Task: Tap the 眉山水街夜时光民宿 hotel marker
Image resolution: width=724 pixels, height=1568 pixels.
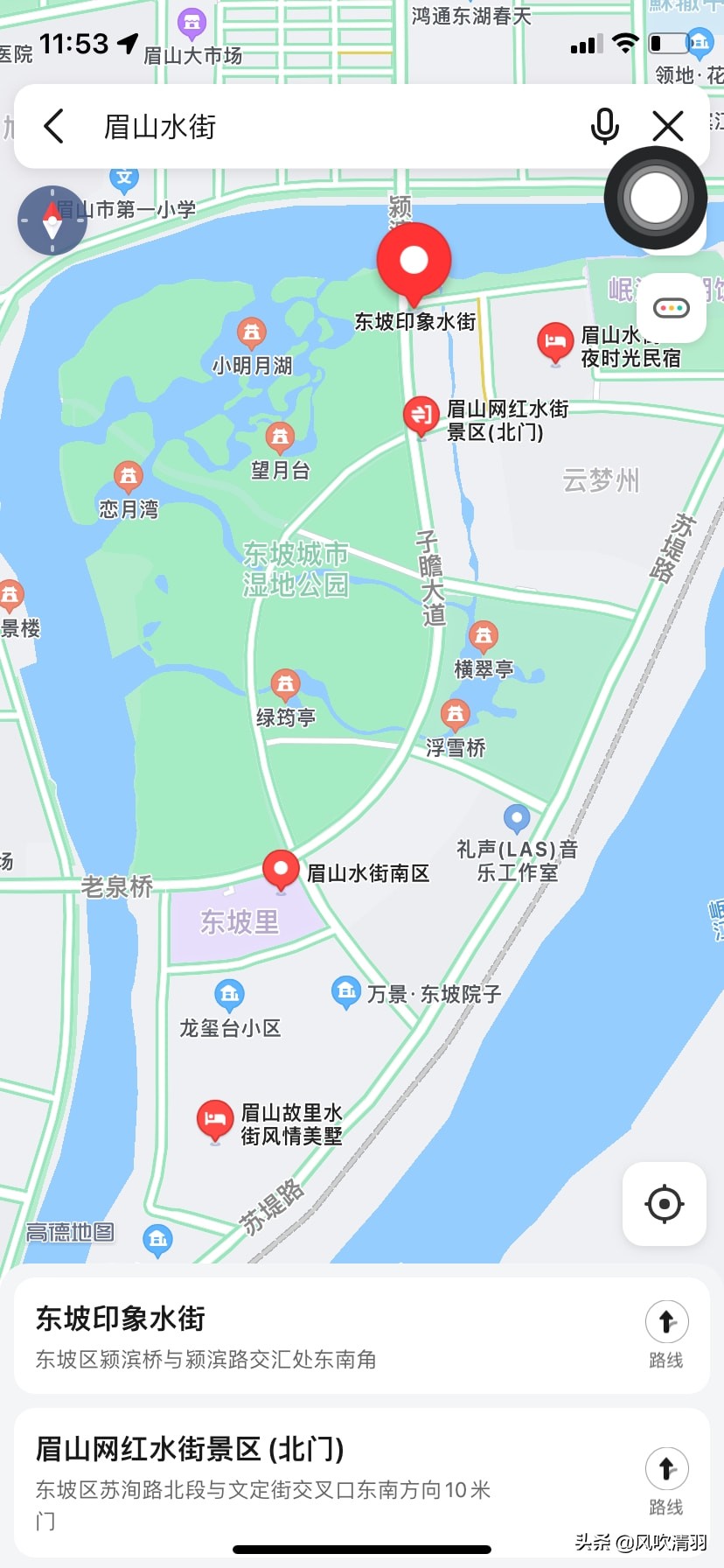Action: (554, 343)
